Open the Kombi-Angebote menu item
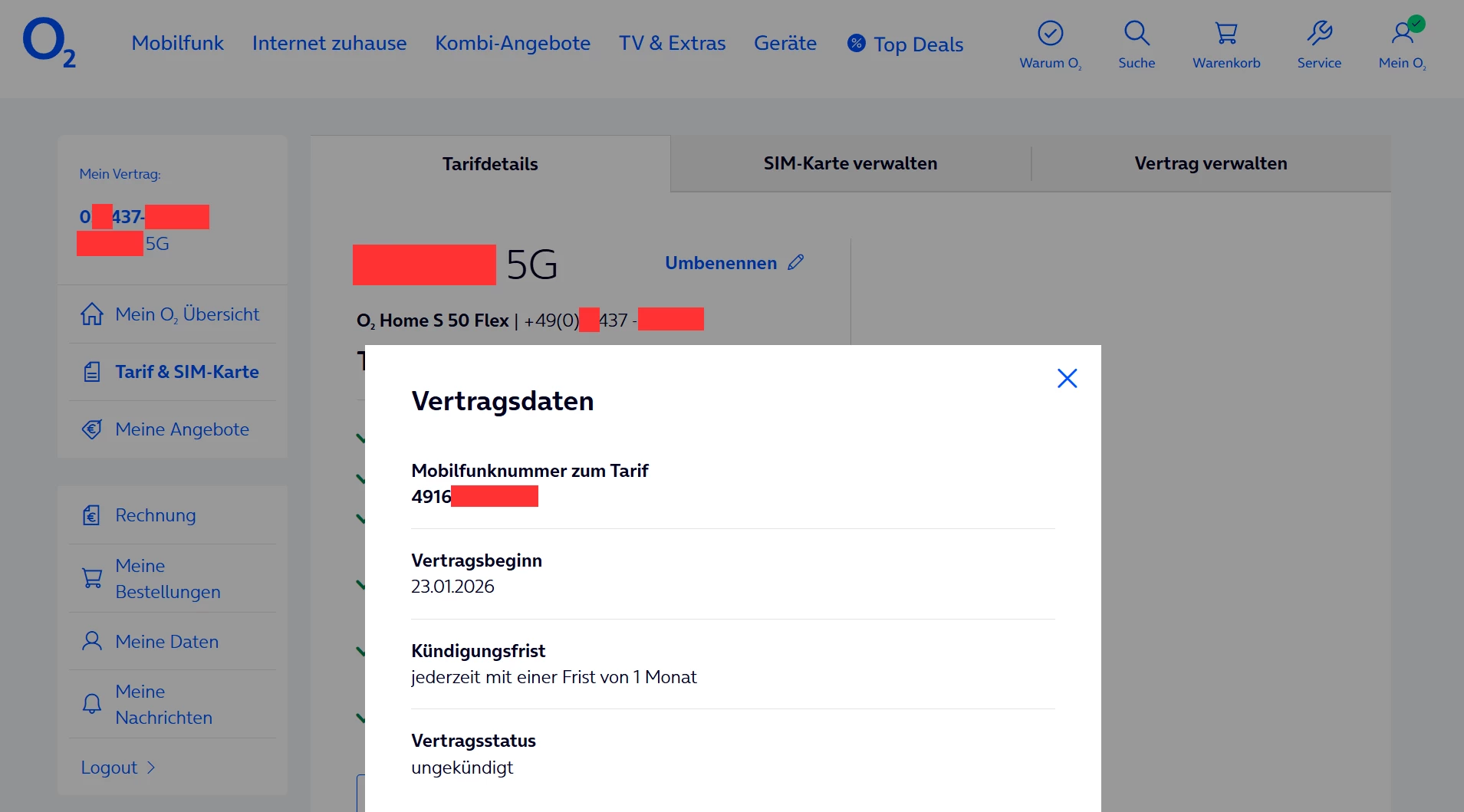The image size is (1464, 812). (x=512, y=43)
